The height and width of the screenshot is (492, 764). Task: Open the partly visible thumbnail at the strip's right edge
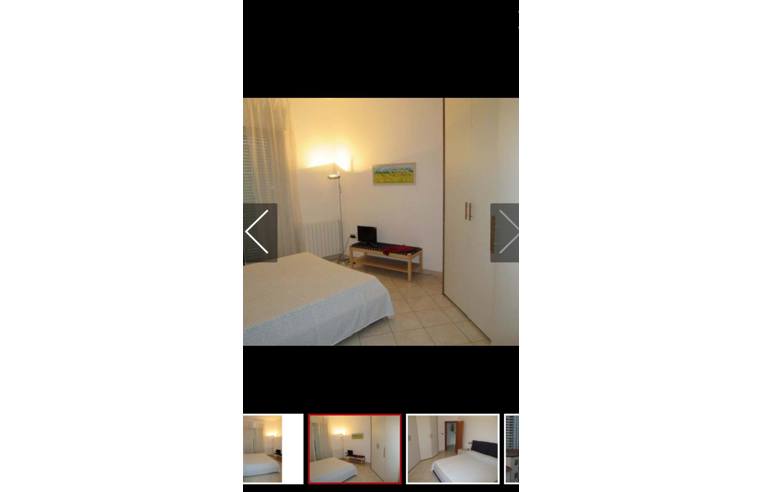pos(512,449)
